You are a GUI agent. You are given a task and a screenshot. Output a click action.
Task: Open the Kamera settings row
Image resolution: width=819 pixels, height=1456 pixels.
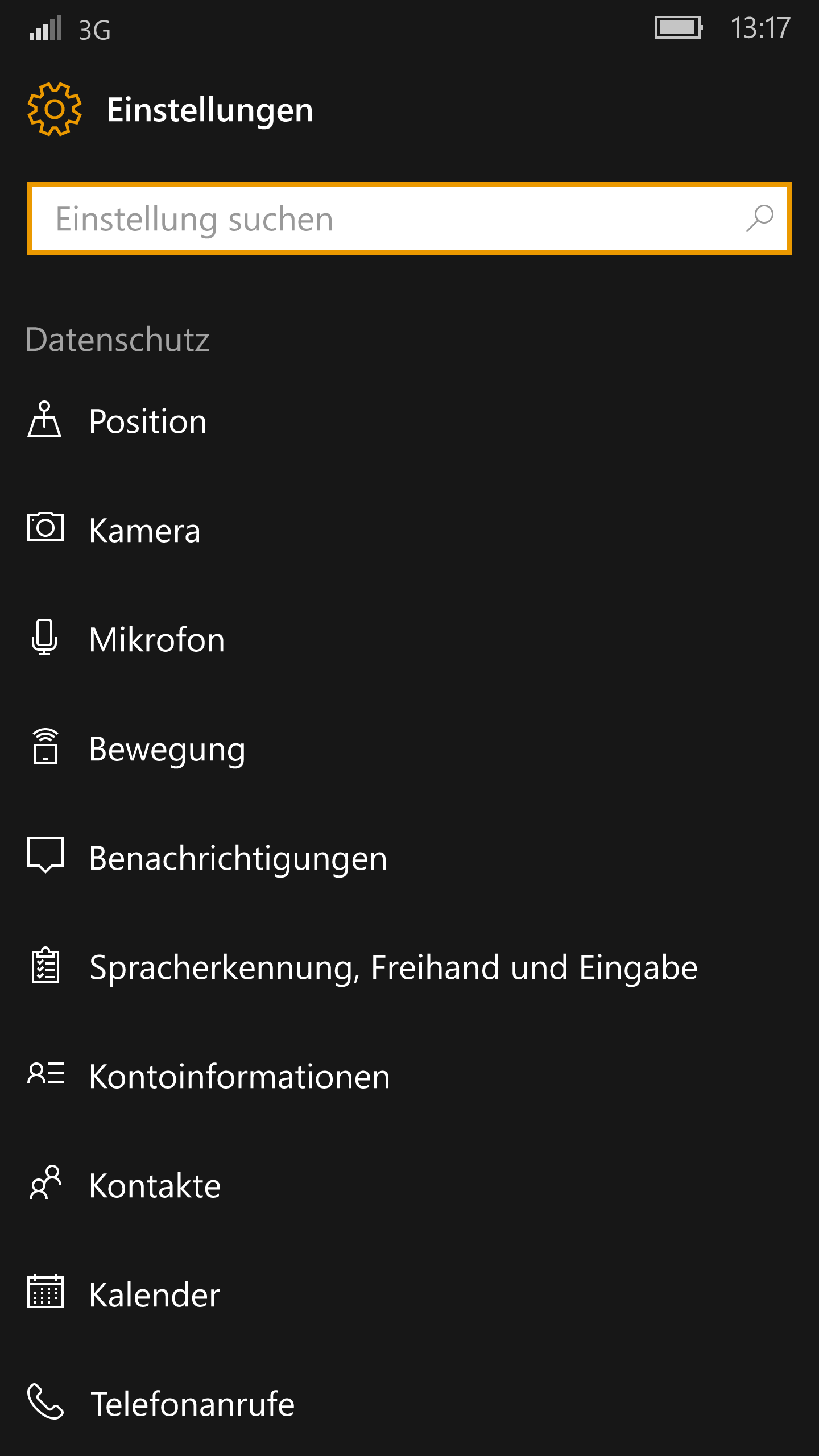(x=409, y=530)
